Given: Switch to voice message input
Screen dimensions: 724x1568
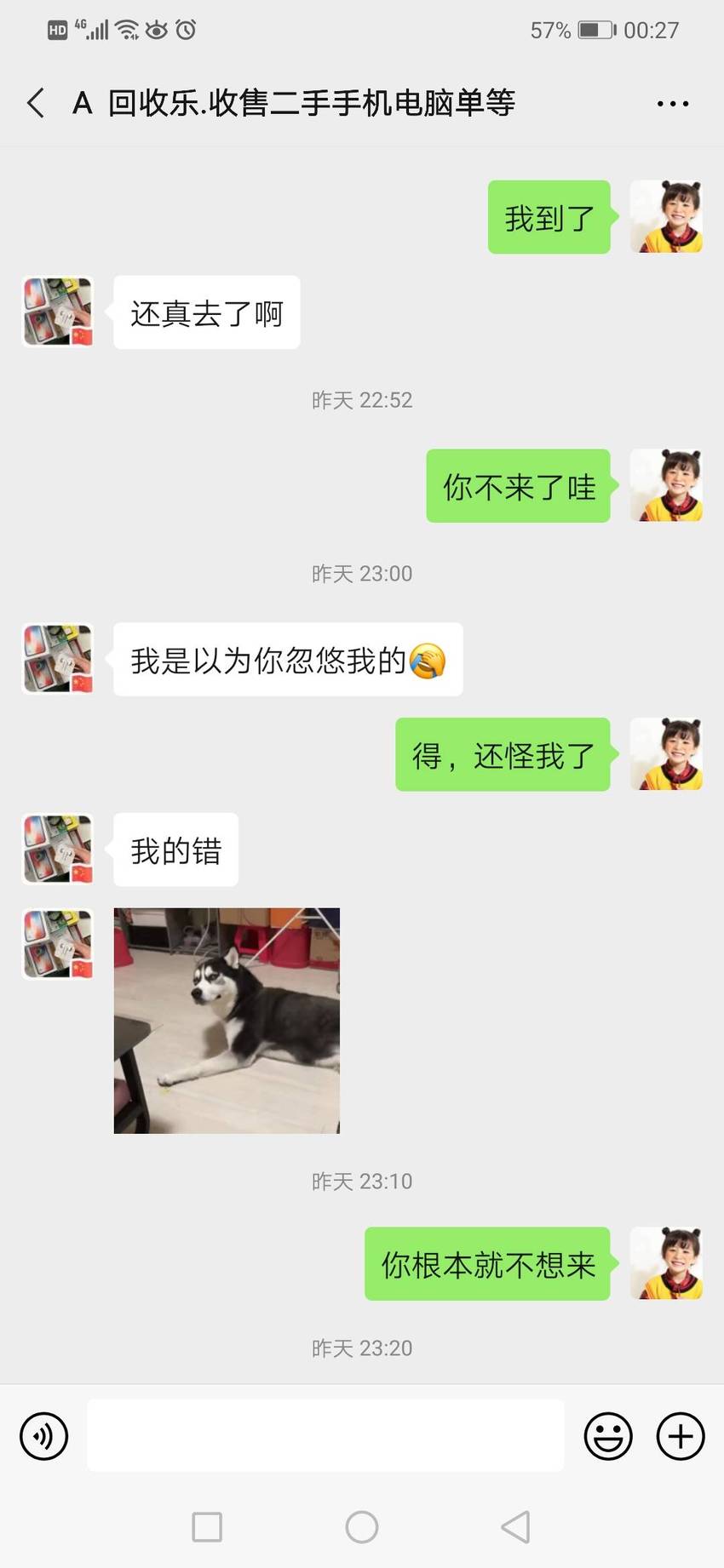Looking at the screenshot, I should (x=43, y=1436).
